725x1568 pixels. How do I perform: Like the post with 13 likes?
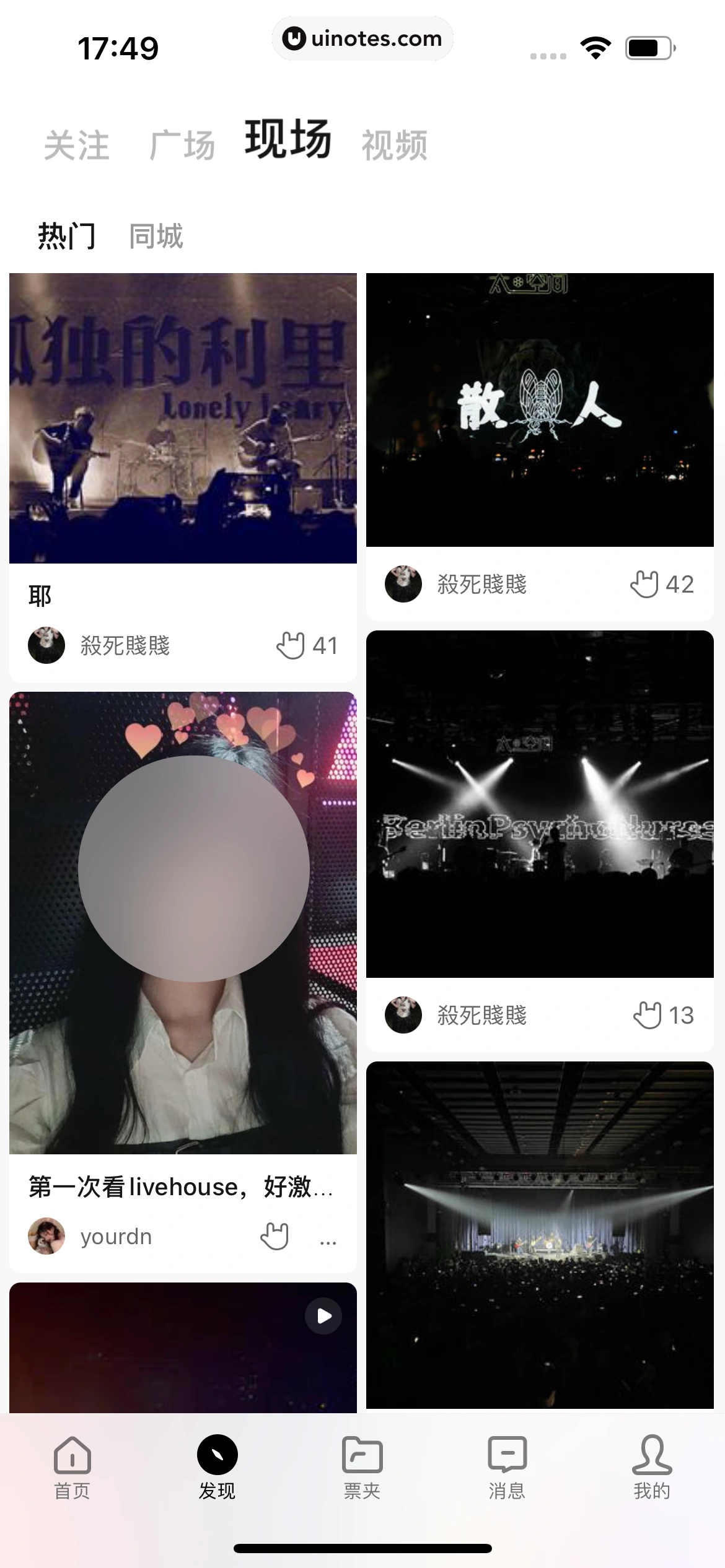pyautogui.click(x=647, y=1015)
